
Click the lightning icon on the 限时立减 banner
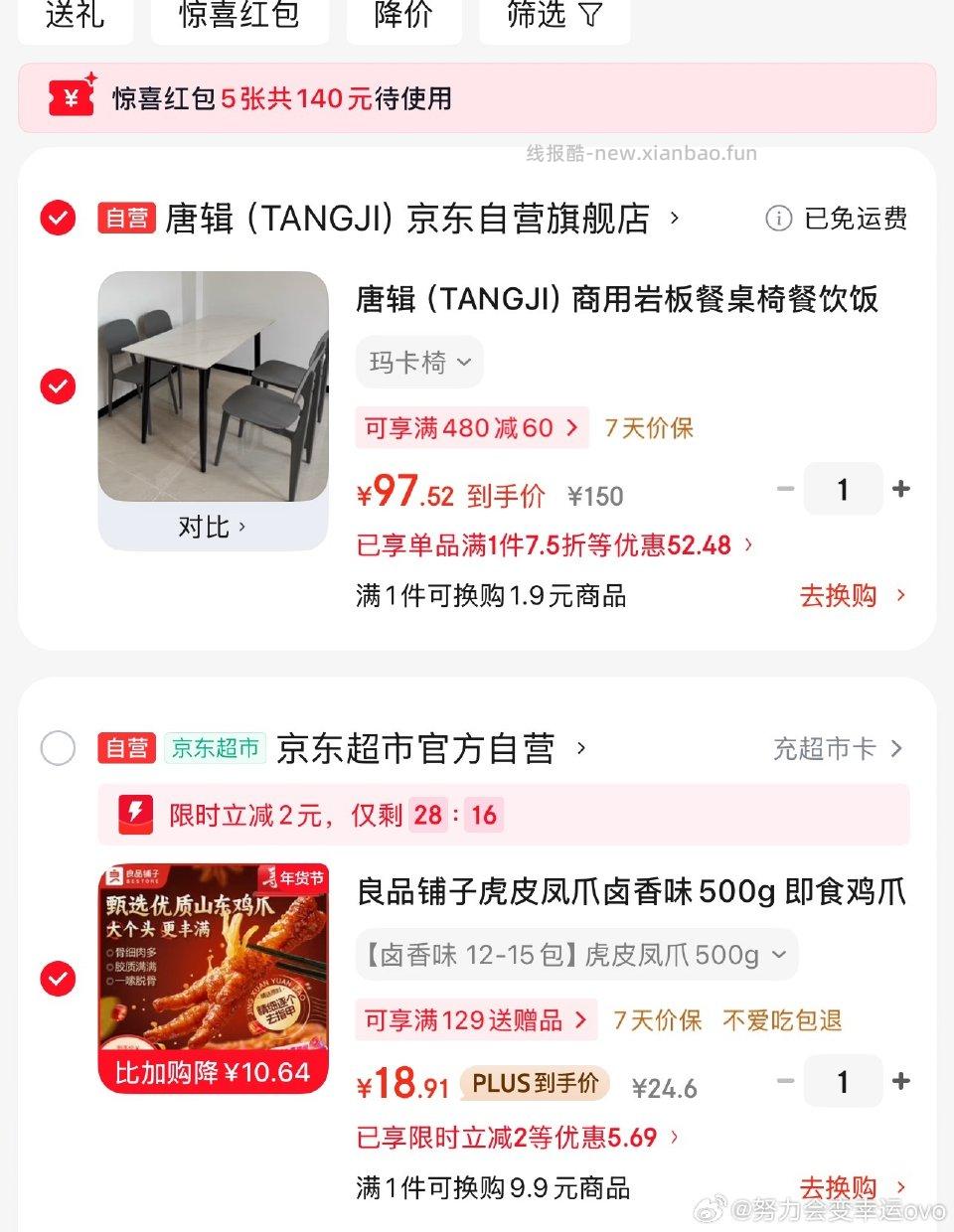[x=136, y=815]
